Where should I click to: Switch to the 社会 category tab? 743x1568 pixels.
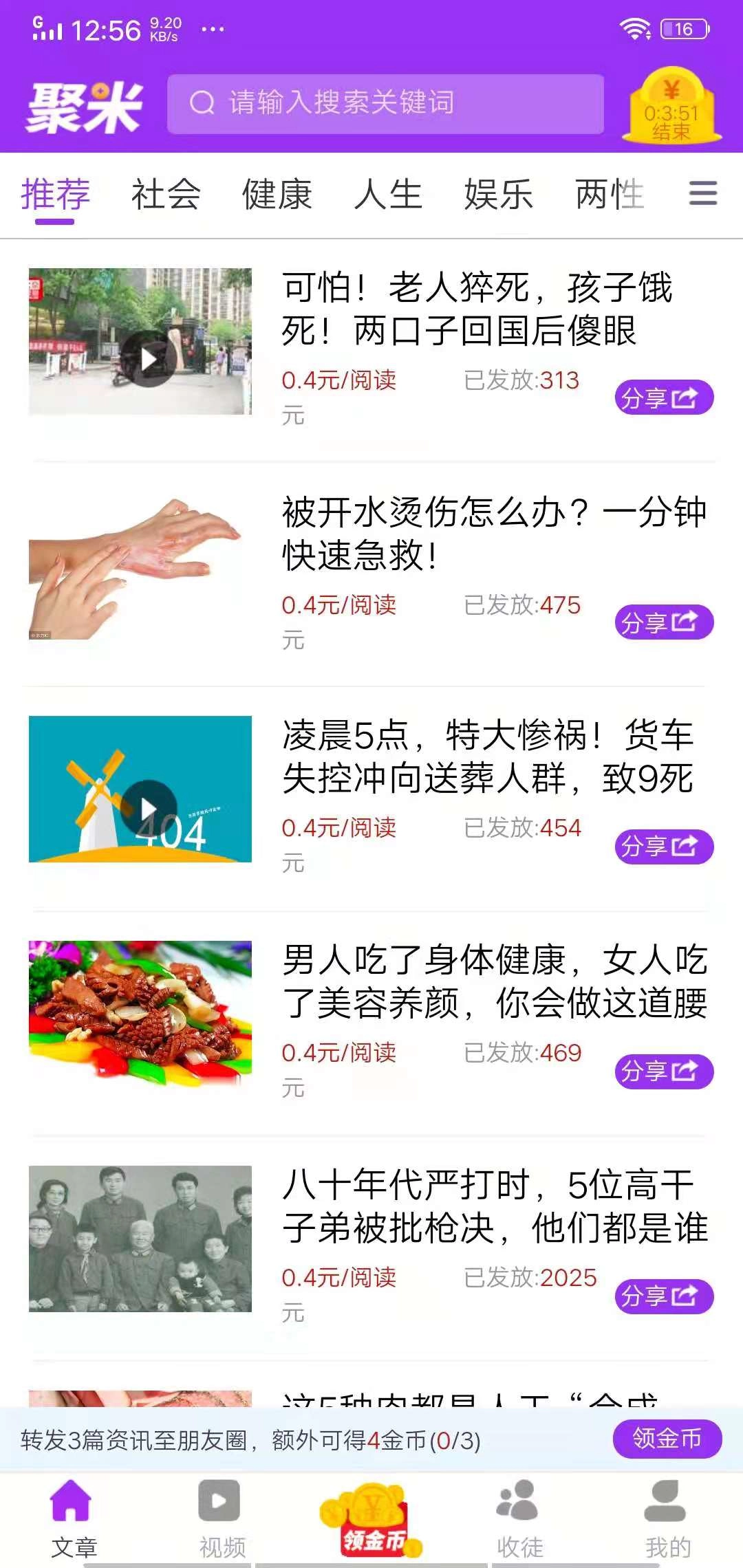[x=166, y=195]
